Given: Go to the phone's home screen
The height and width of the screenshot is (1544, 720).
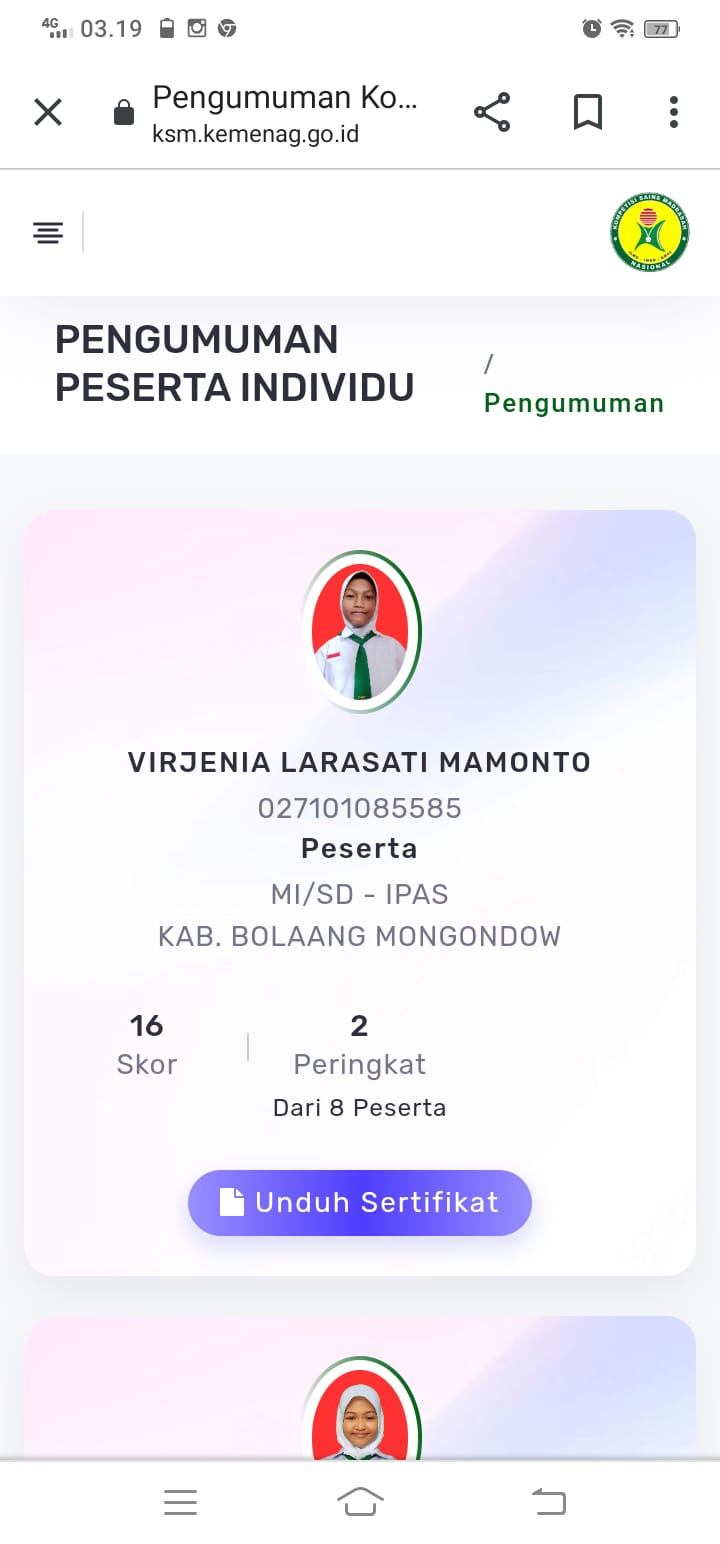Looking at the screenshot, I should coord(360,1501).
